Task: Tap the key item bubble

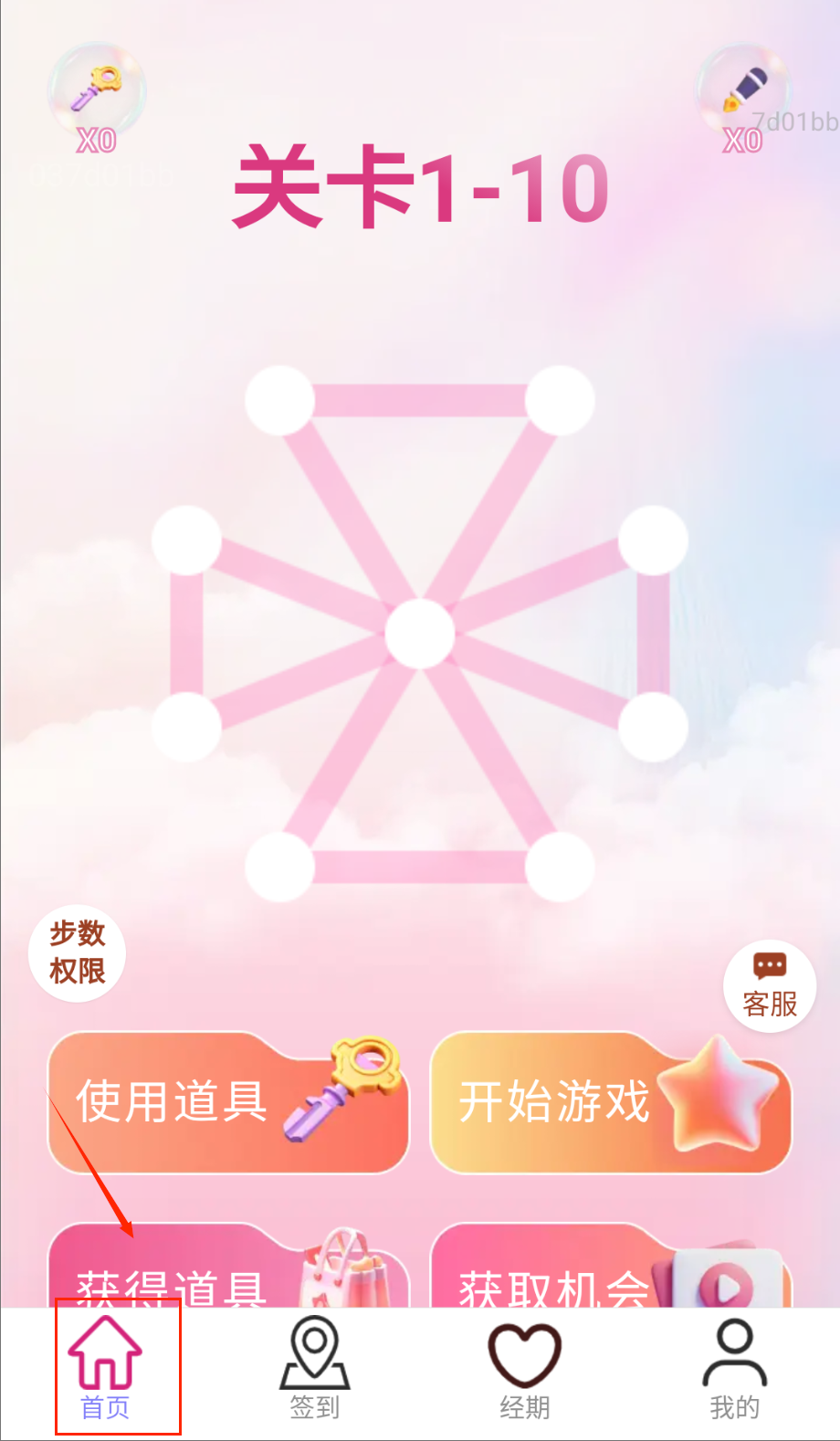Action: pos(97,91)
